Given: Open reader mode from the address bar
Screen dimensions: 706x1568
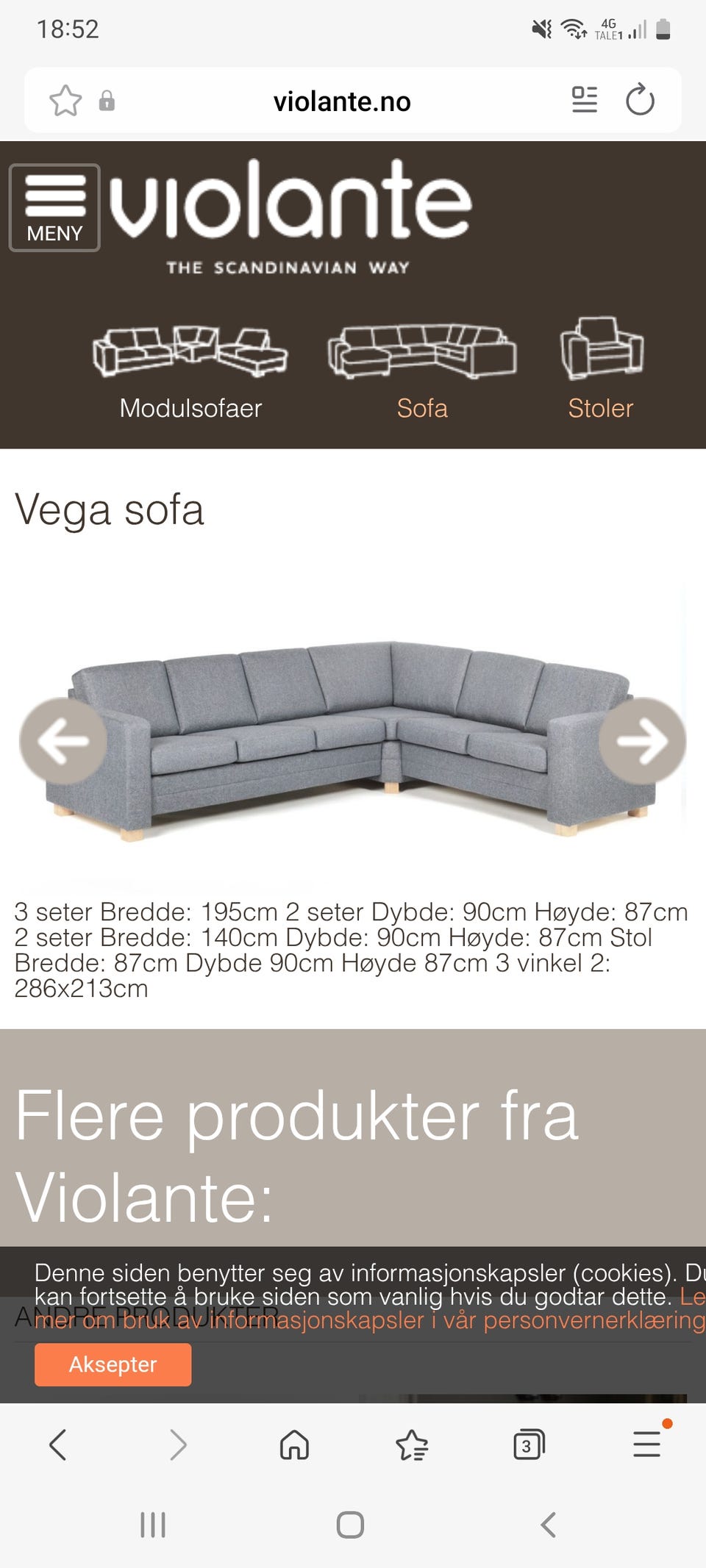Looking at the screenshot, I should [x=585, y=101].
